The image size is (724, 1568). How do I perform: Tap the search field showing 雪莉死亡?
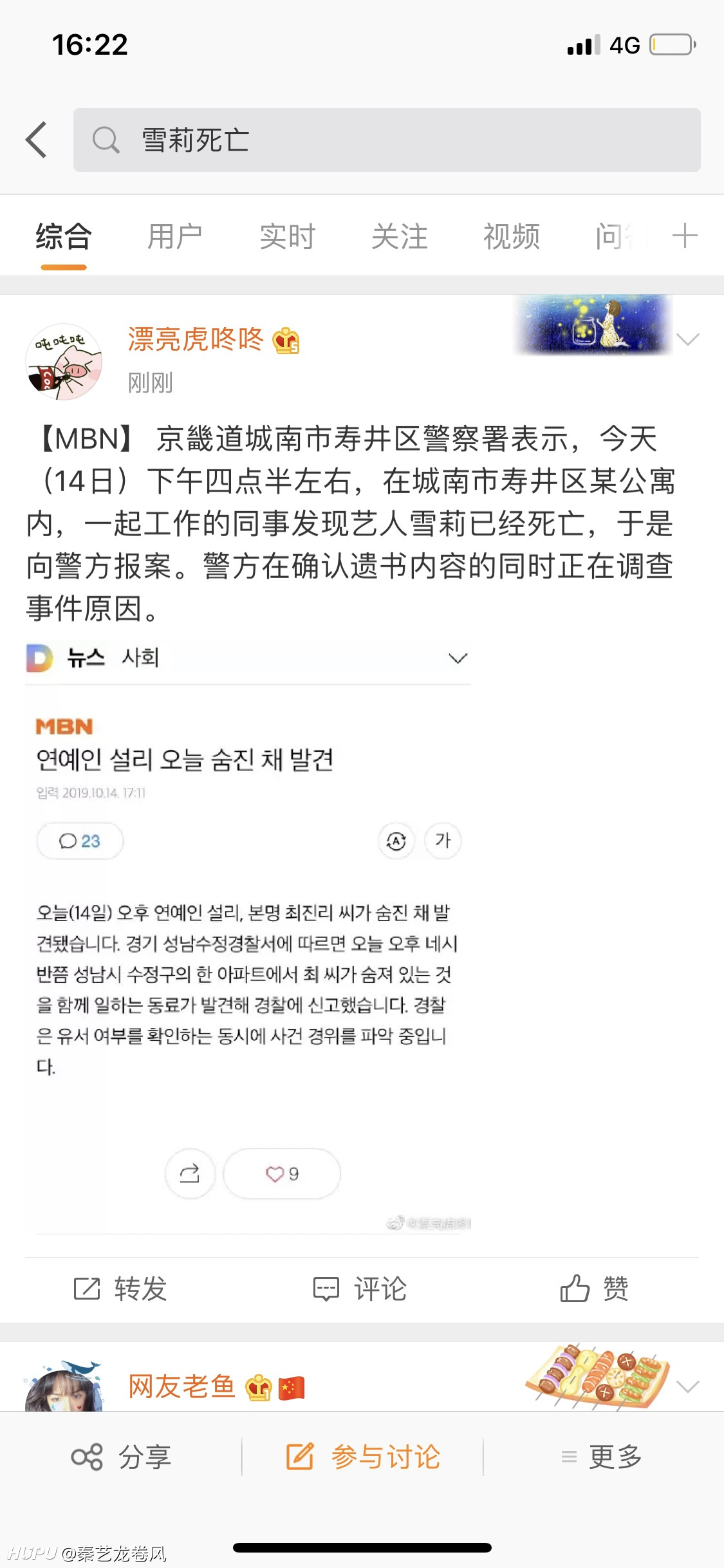pyautogui.click(x=386, y=140)
